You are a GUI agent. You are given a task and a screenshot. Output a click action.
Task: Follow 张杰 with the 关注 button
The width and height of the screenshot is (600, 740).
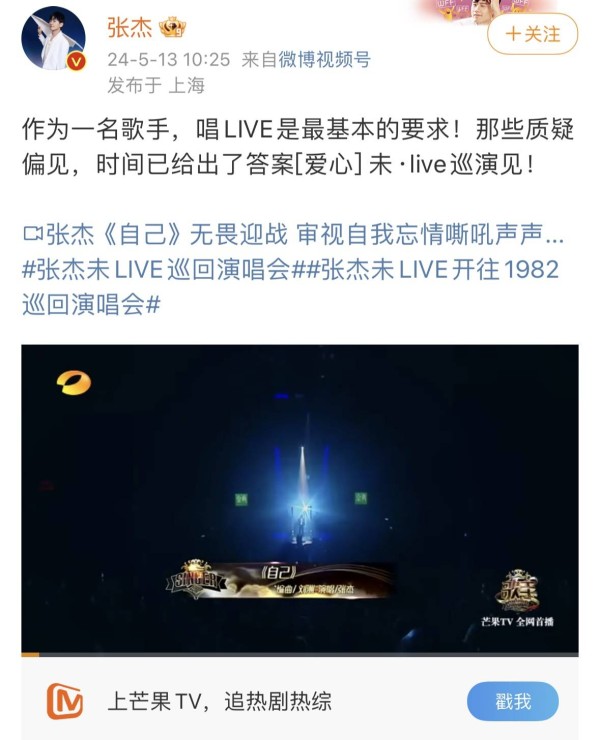pyautogui.click(x=532, y=35)
